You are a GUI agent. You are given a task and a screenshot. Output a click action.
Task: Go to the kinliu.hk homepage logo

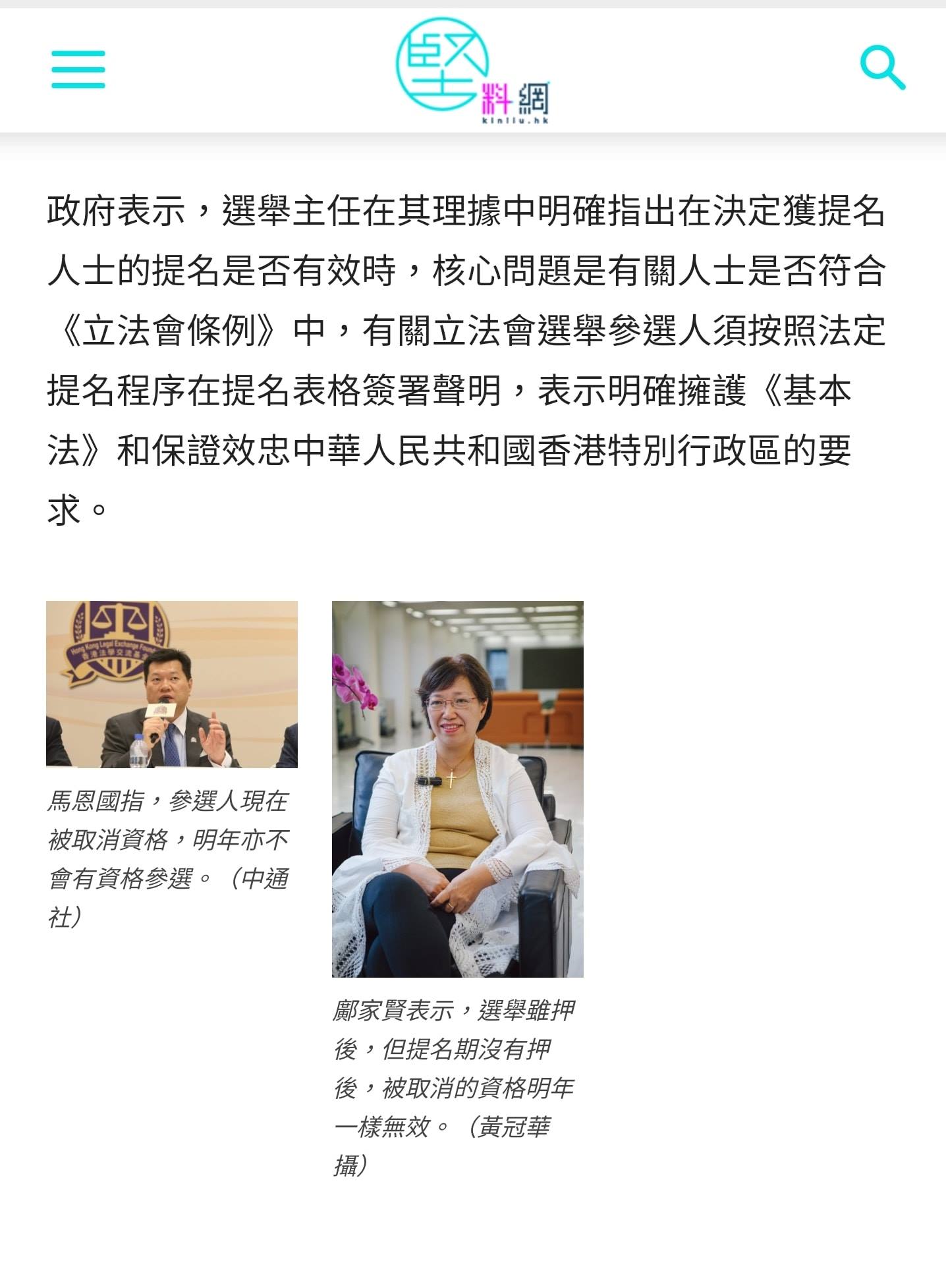pyautogui.click(x=472, y=70)
